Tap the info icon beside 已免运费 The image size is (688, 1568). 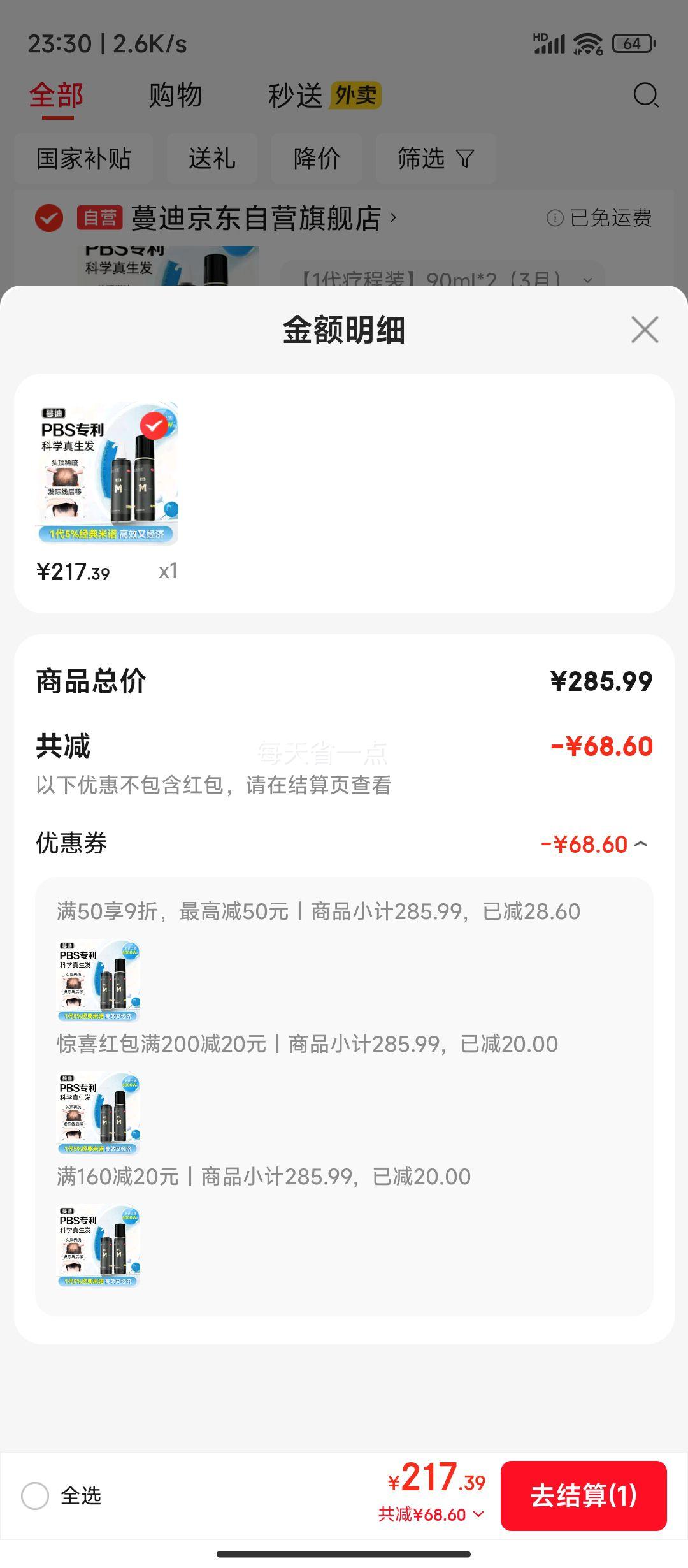[x=555, y=217]
